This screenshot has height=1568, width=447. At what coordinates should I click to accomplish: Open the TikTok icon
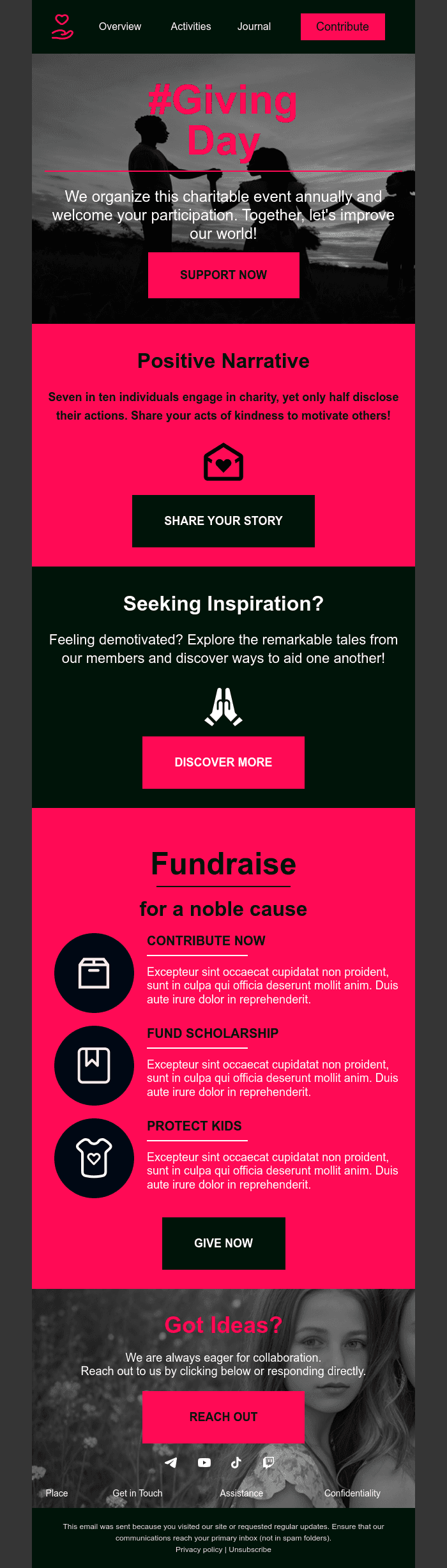[x=236, y=1463]
